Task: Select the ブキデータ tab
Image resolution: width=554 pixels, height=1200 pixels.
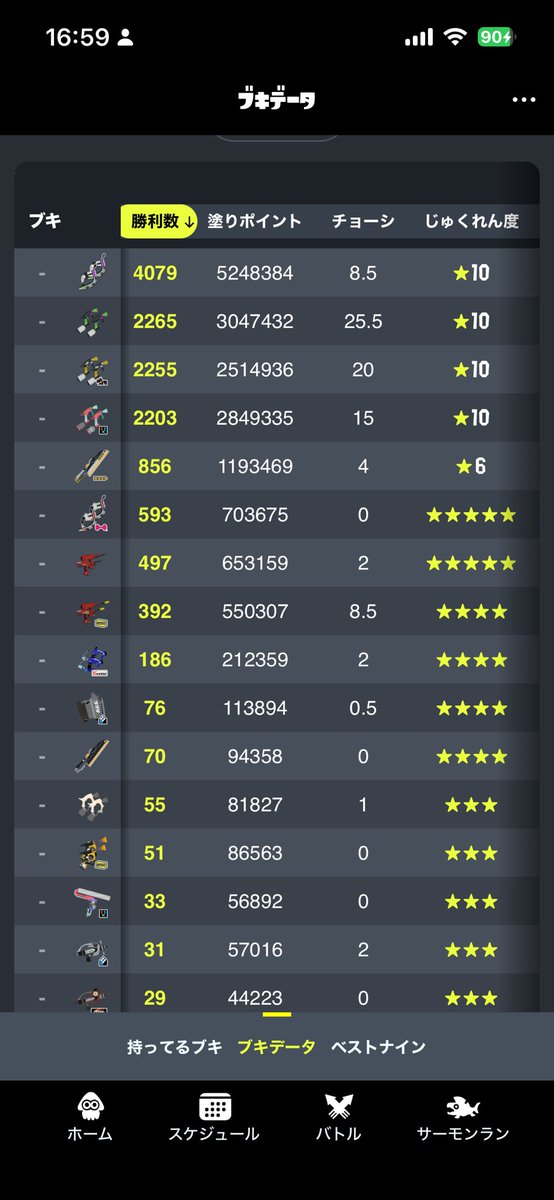Action: coord(276,1047)
